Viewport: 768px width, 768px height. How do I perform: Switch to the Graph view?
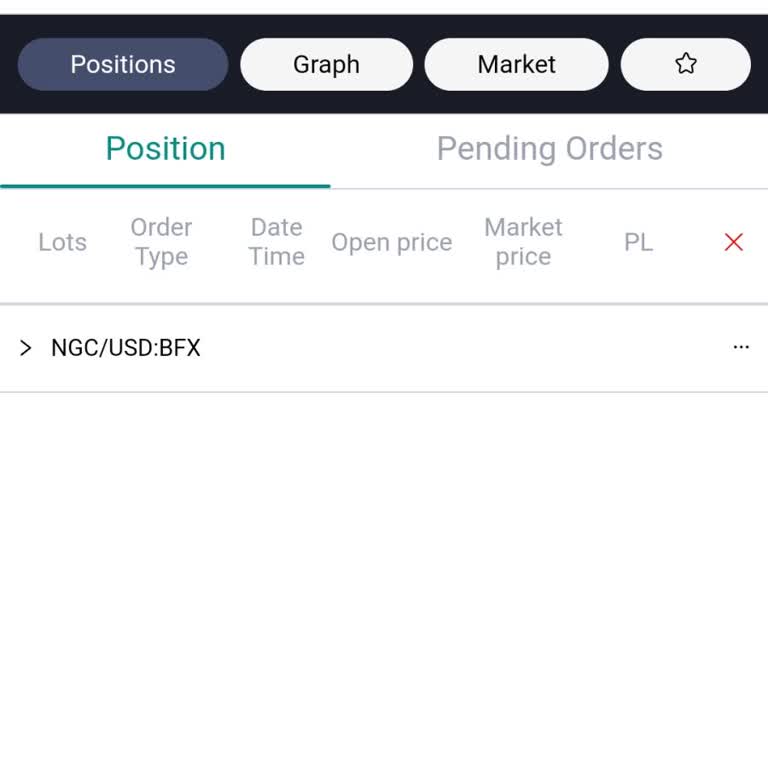click(326, 65)
